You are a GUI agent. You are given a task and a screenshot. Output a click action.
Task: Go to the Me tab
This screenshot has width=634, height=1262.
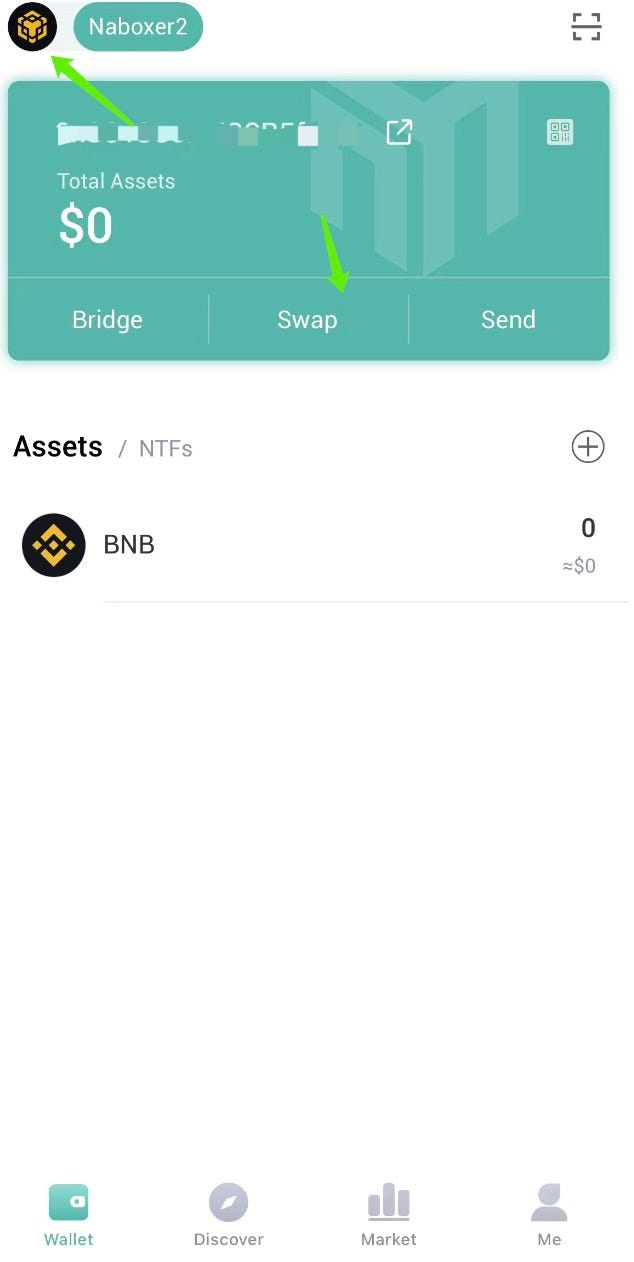pos(549,1215)
